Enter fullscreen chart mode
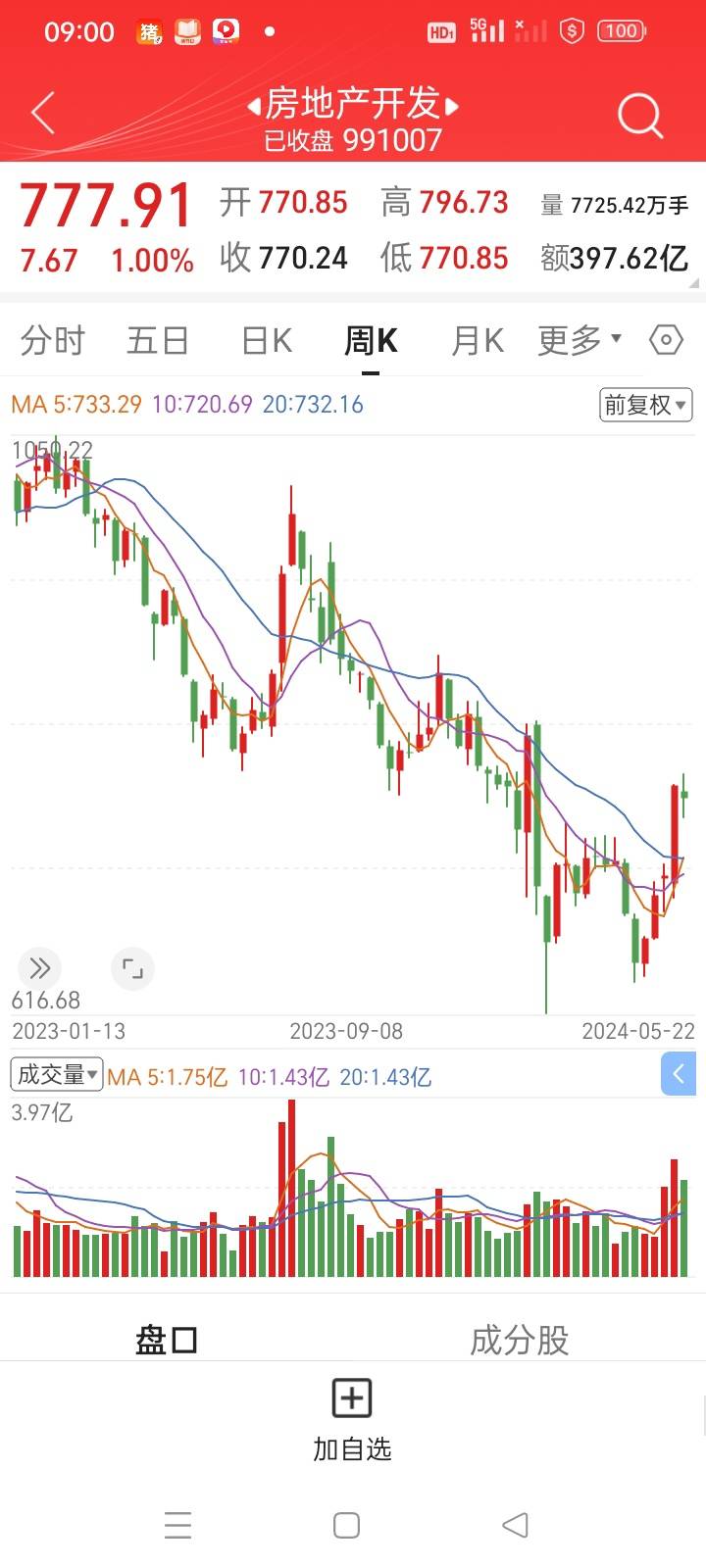Image resolution: width=706 pixels, height=1568 pixels. click(x=132, y=969)
